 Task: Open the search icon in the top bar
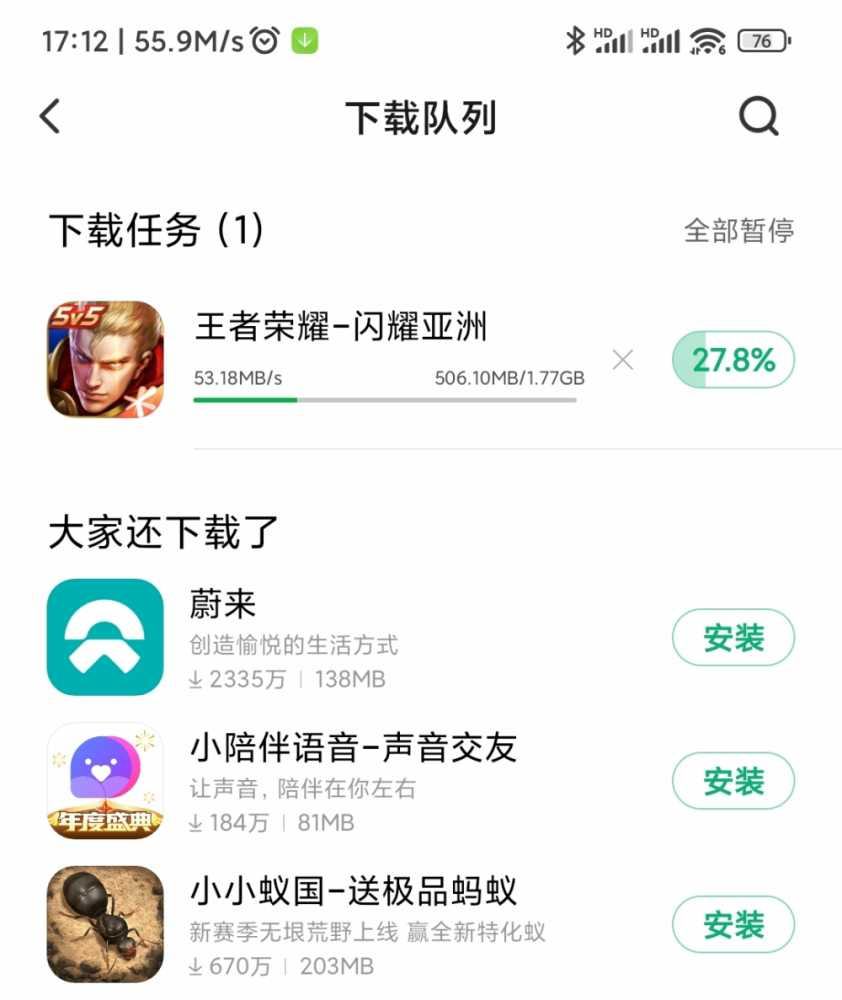click(x=758, y=117)
